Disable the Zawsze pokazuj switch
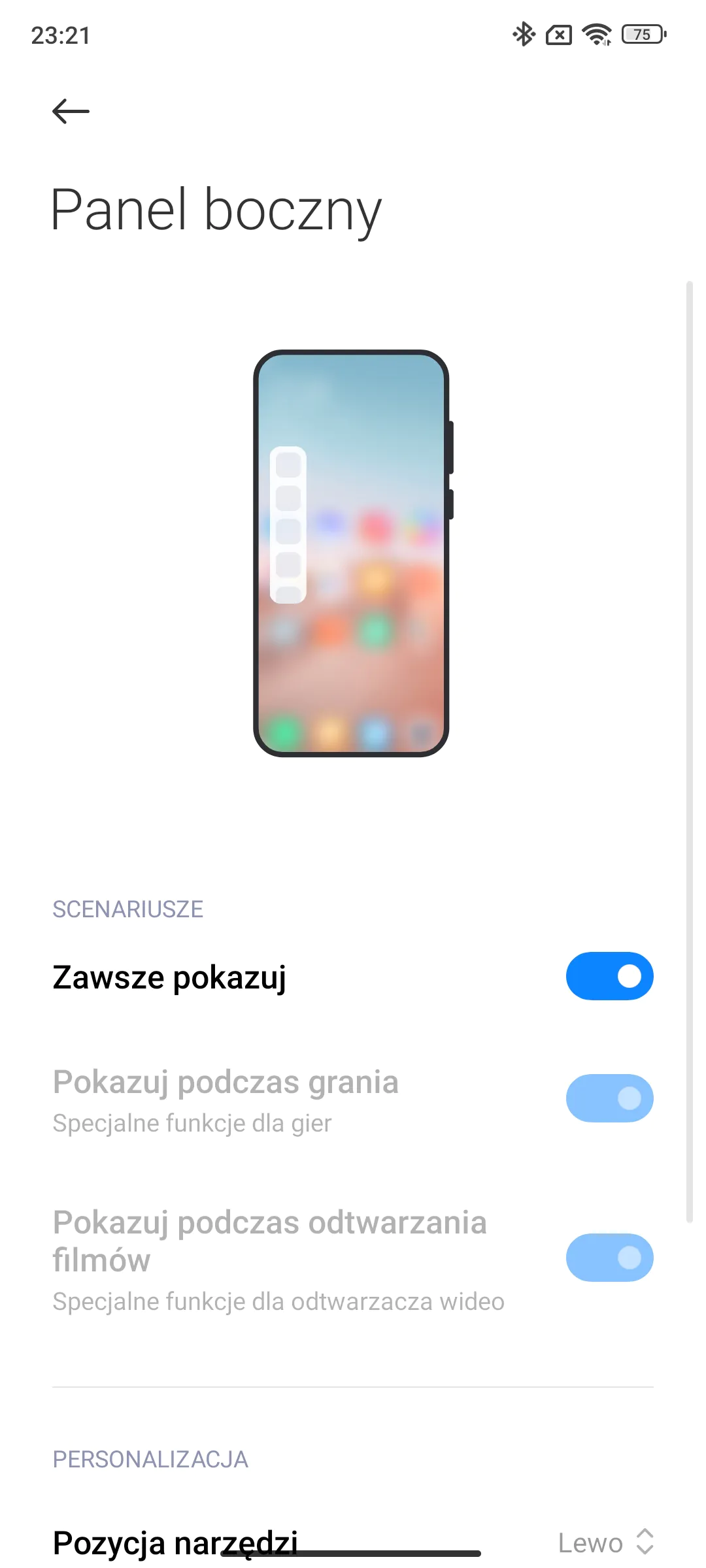 pos(609,976)
